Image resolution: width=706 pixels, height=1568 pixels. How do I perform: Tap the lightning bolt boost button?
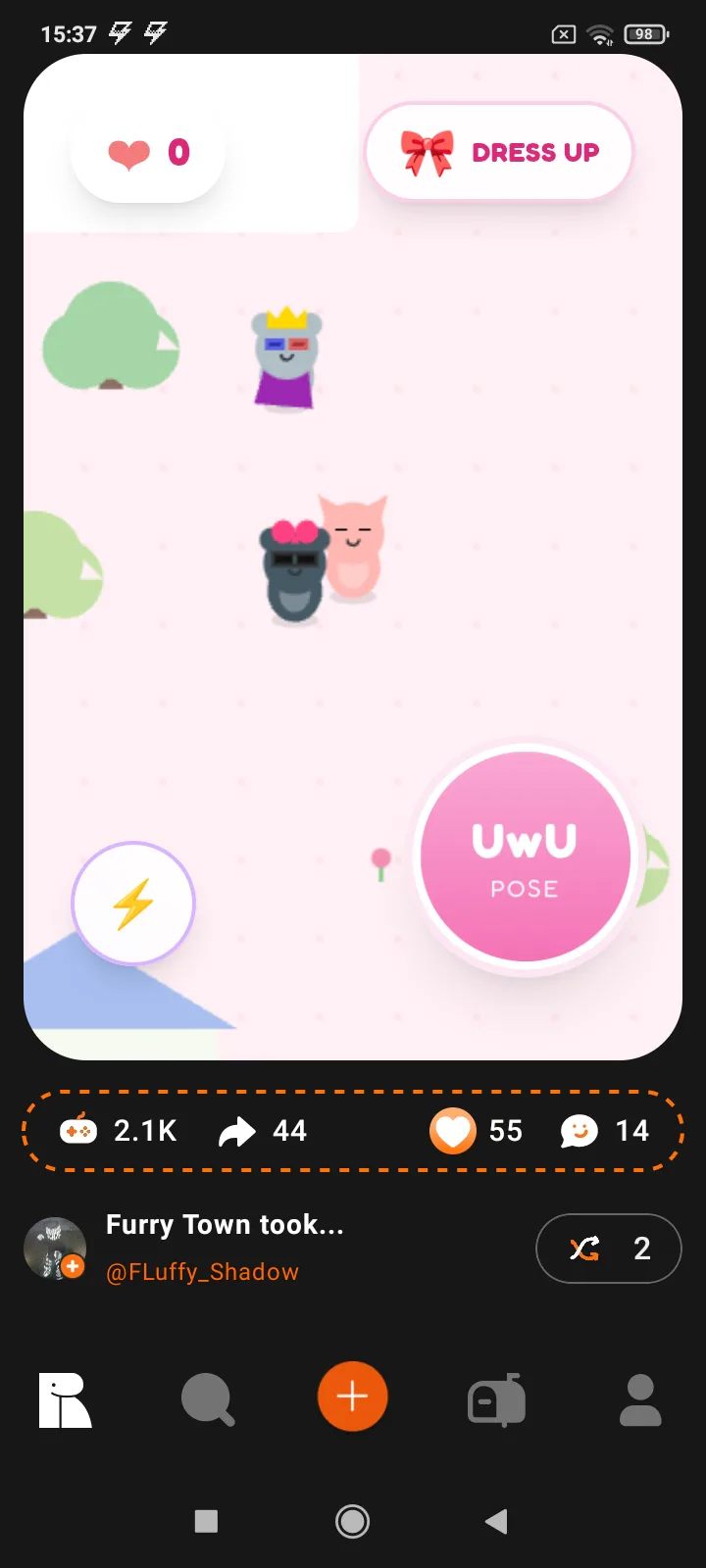(133, 903)
